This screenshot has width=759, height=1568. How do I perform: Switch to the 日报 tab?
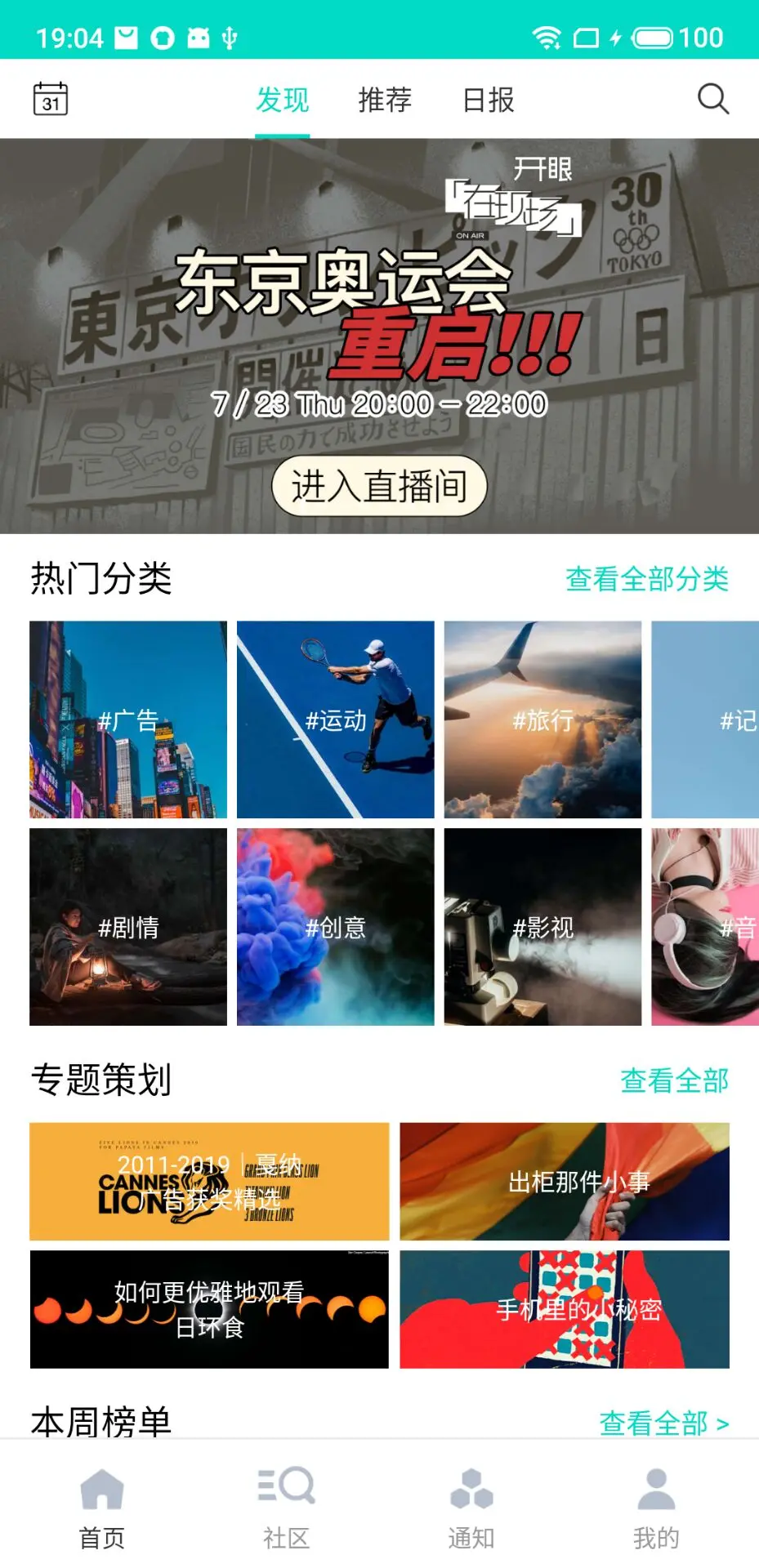click(x=489, y=100)
